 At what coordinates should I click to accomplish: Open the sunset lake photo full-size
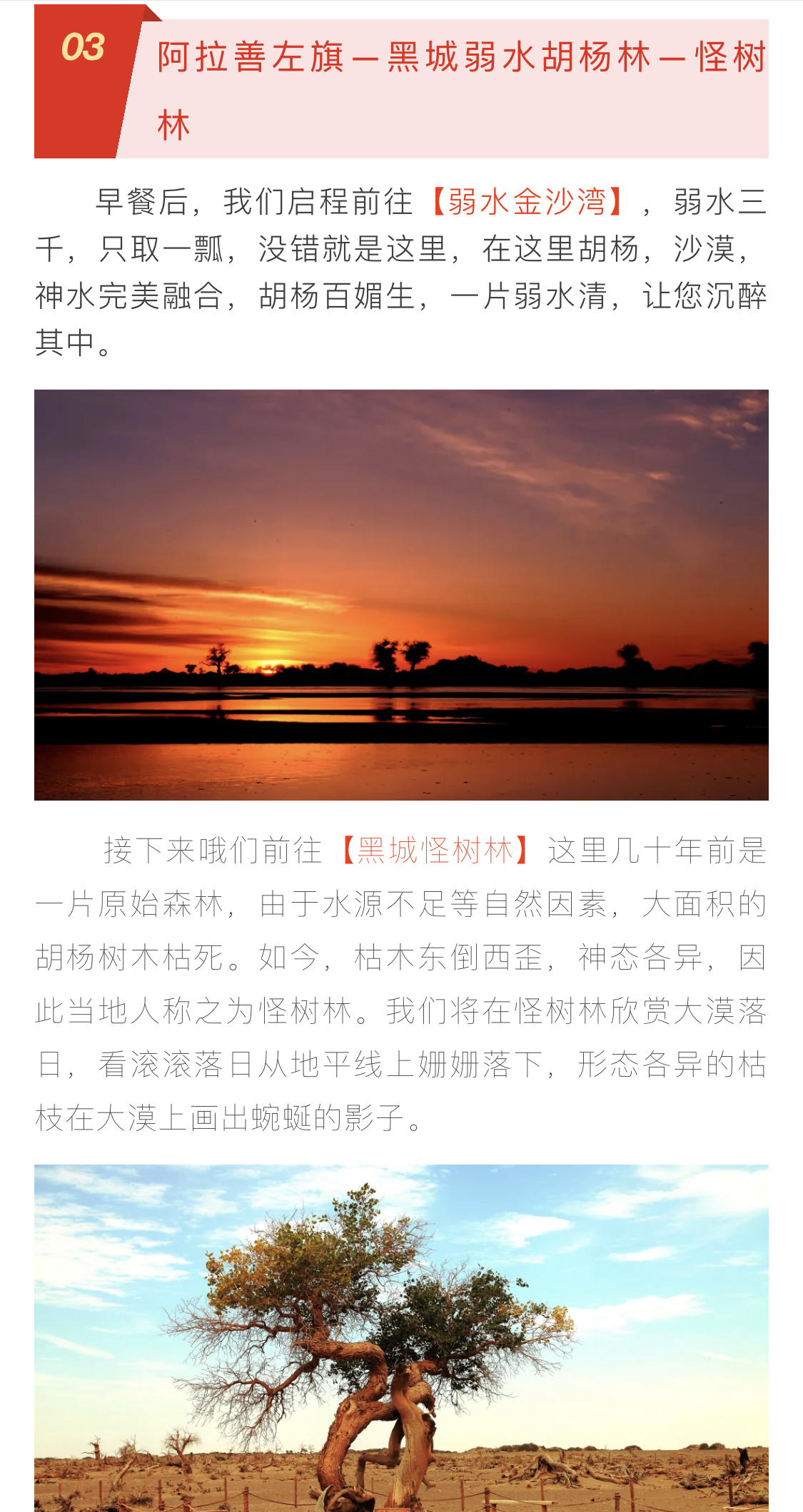click(401, 594)
